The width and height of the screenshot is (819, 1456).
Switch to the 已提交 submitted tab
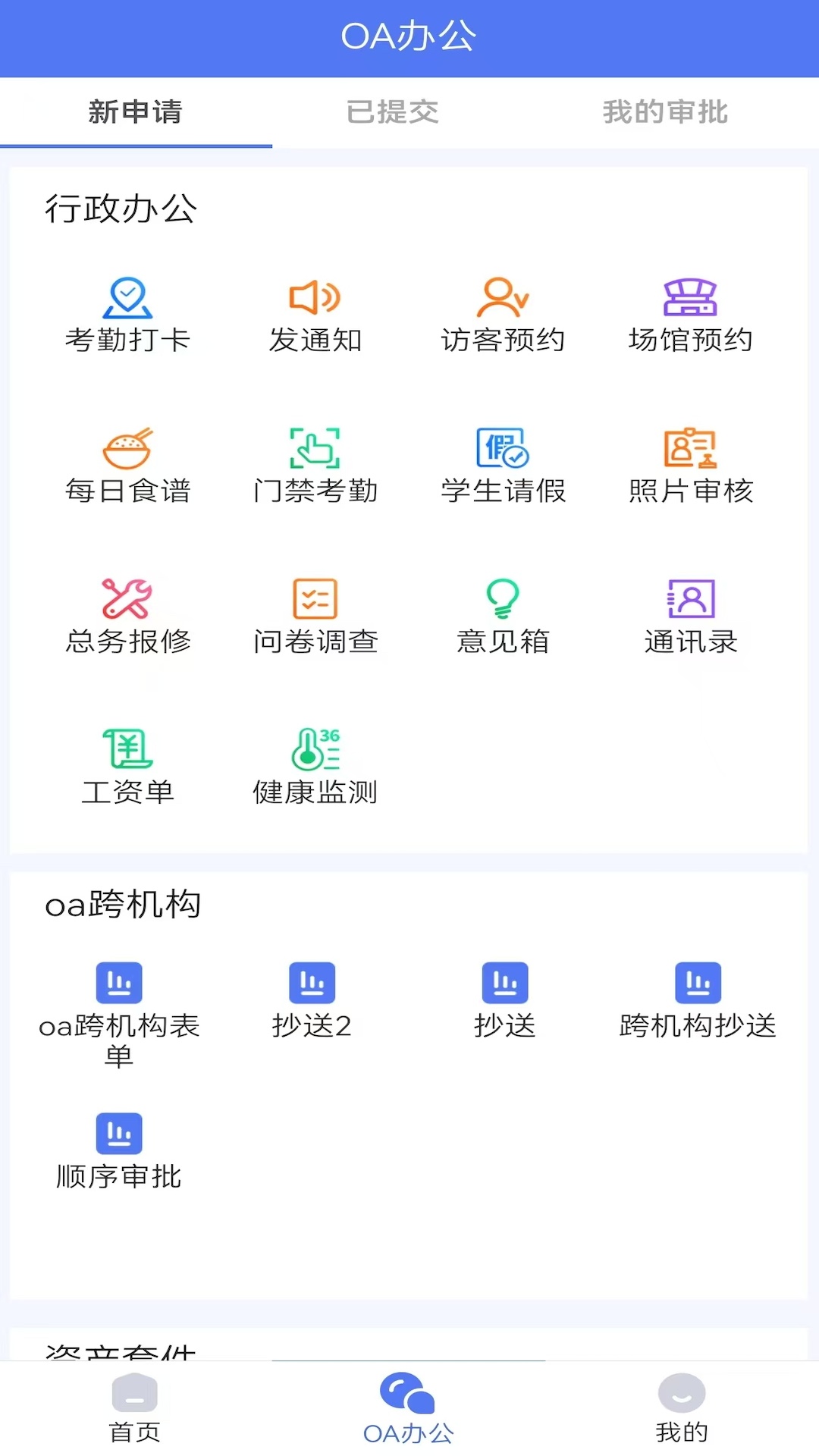393,112
